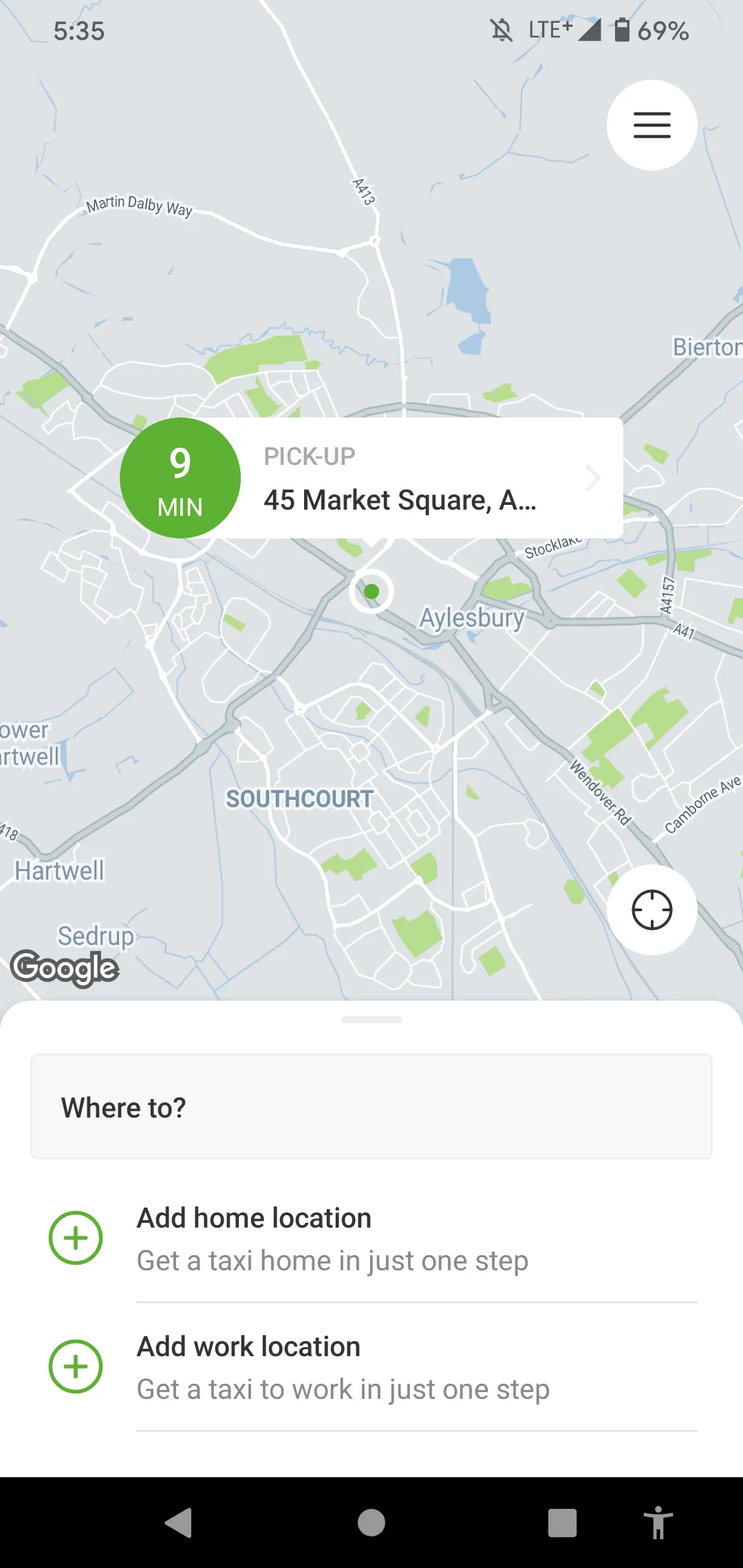Open Google Maps via the Google logo

pyautogui.click(x=65, y=968)
